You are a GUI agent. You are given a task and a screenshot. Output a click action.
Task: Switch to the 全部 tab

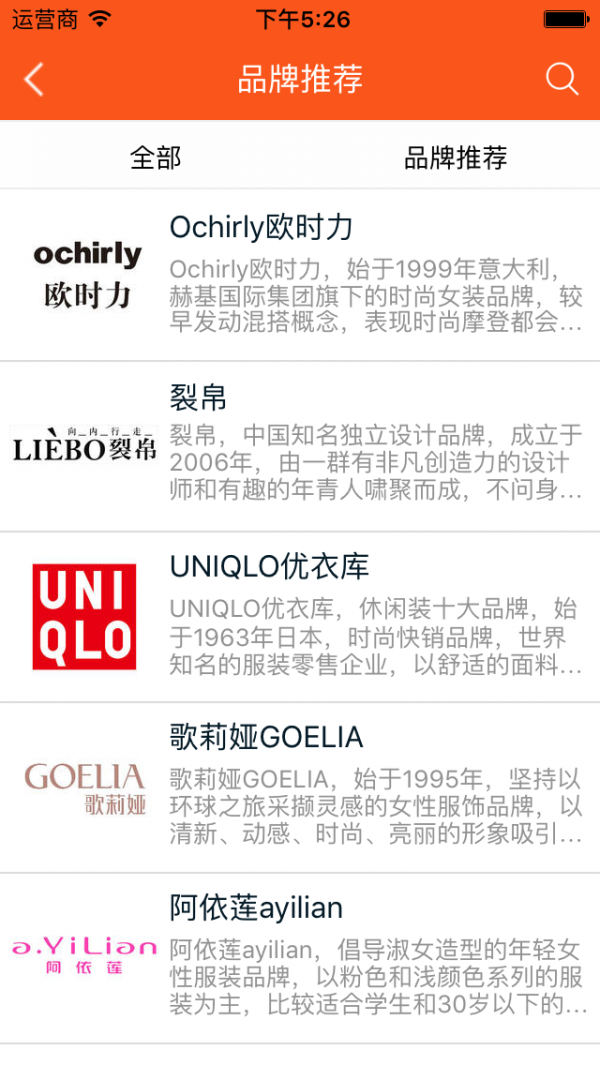point(155,157)
